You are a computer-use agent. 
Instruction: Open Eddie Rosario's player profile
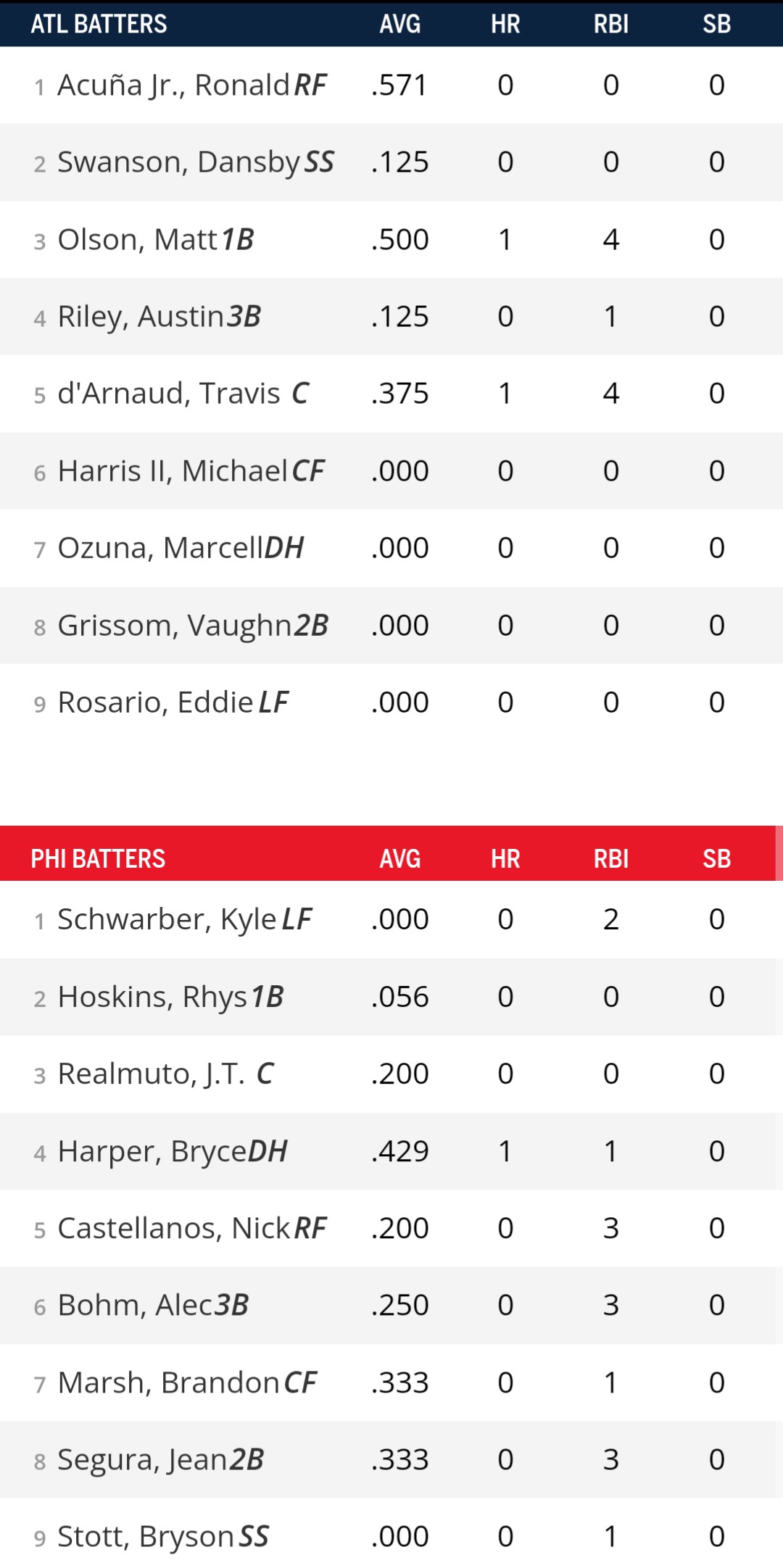click(x=155, y=702)
